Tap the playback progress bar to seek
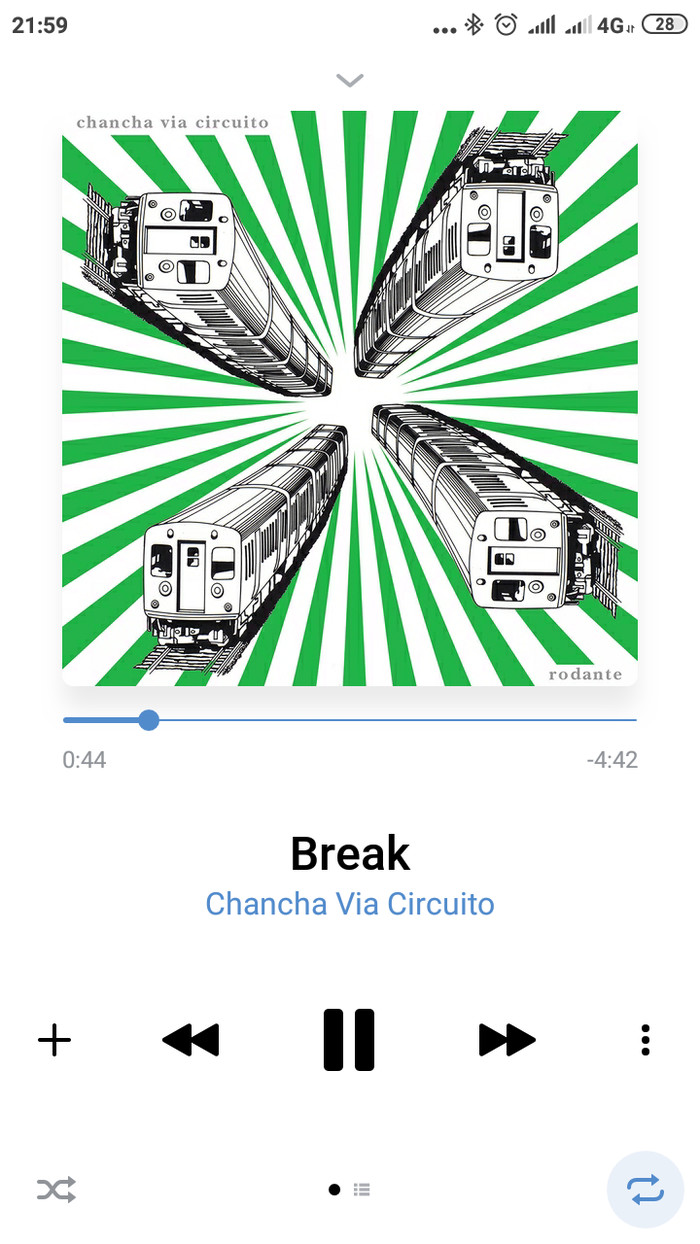Image resolution: width=700 pixels, height=1244 pixels. click(x=400, y=720)
